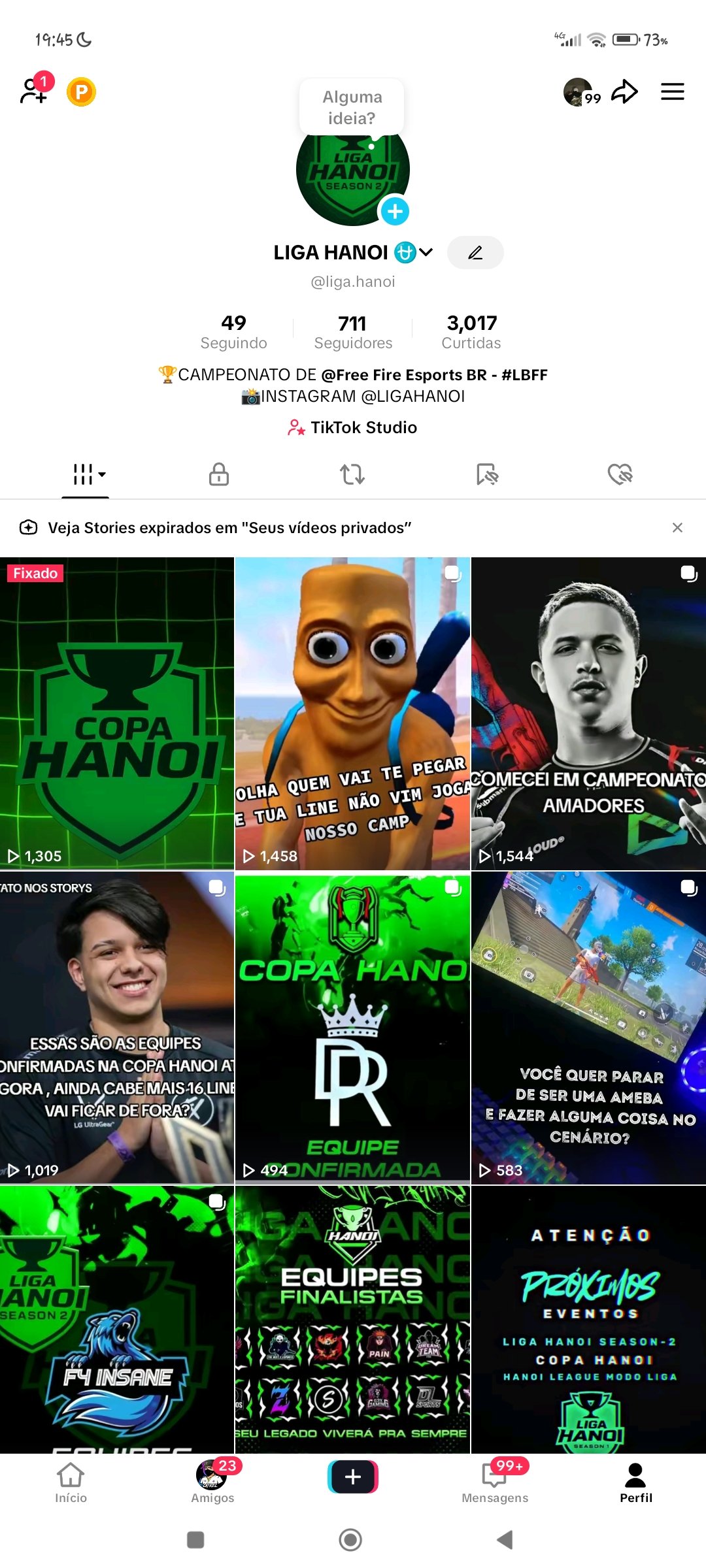The image size is (706, 1568).
Task: Switch to the private videos lock tab
Action: pos(218,474)
